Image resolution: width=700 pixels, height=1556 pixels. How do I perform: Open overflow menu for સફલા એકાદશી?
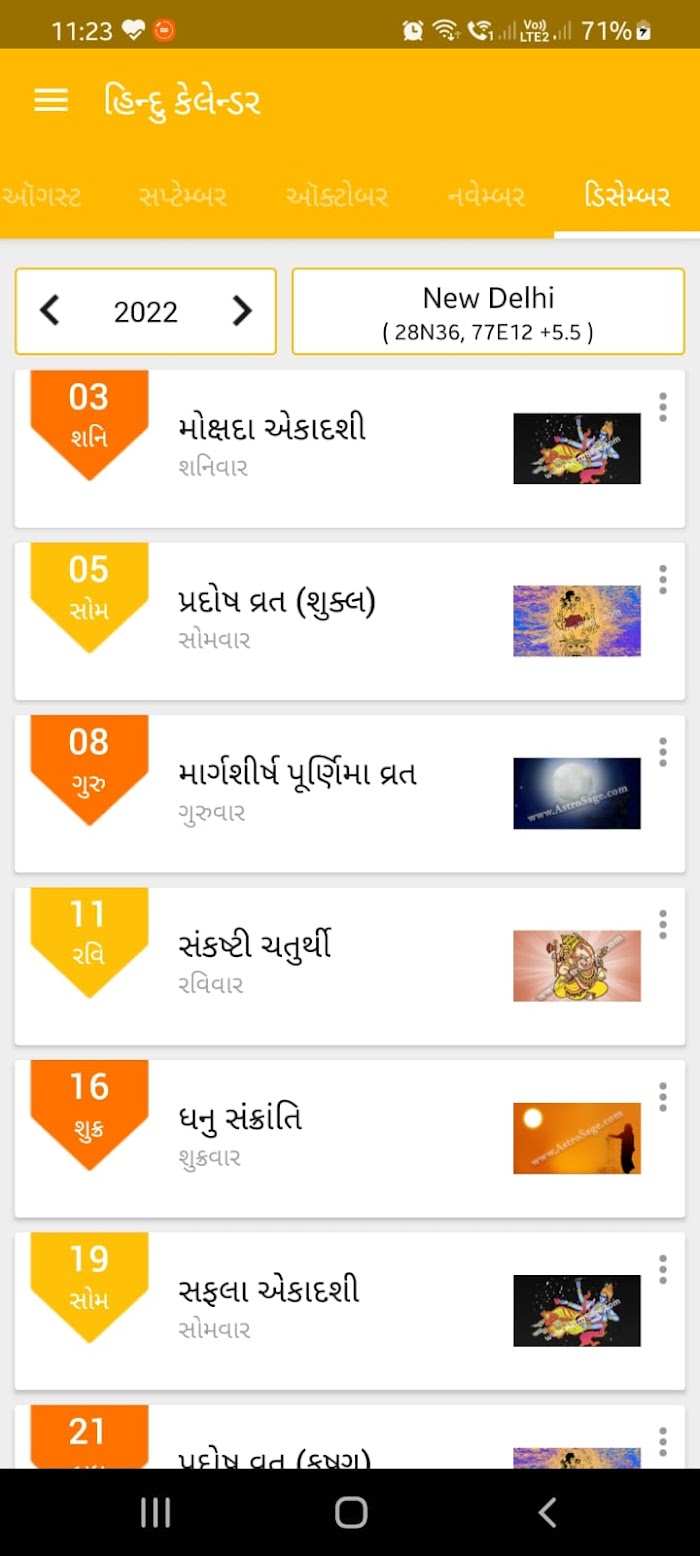662,1269
